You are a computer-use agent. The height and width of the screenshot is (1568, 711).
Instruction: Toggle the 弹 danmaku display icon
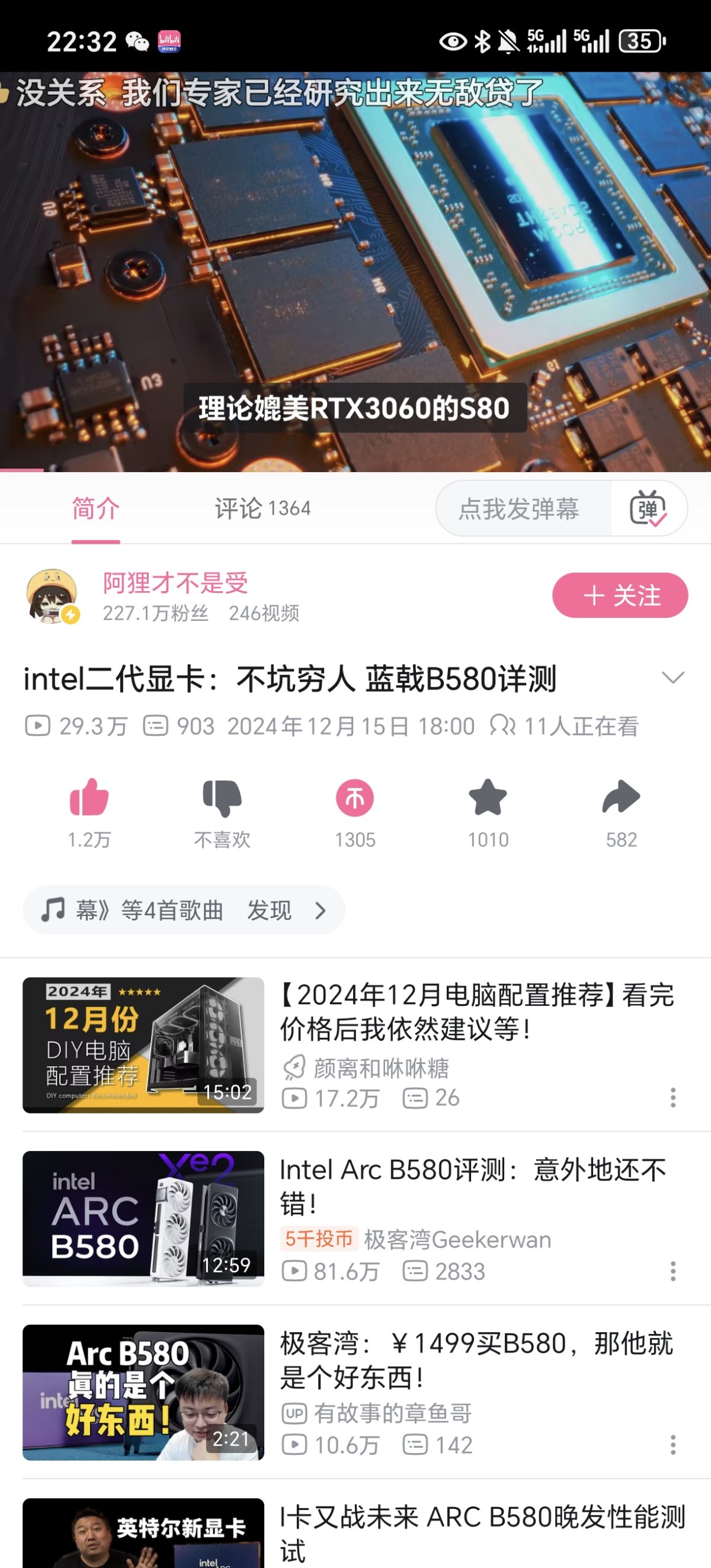(649, 508)
